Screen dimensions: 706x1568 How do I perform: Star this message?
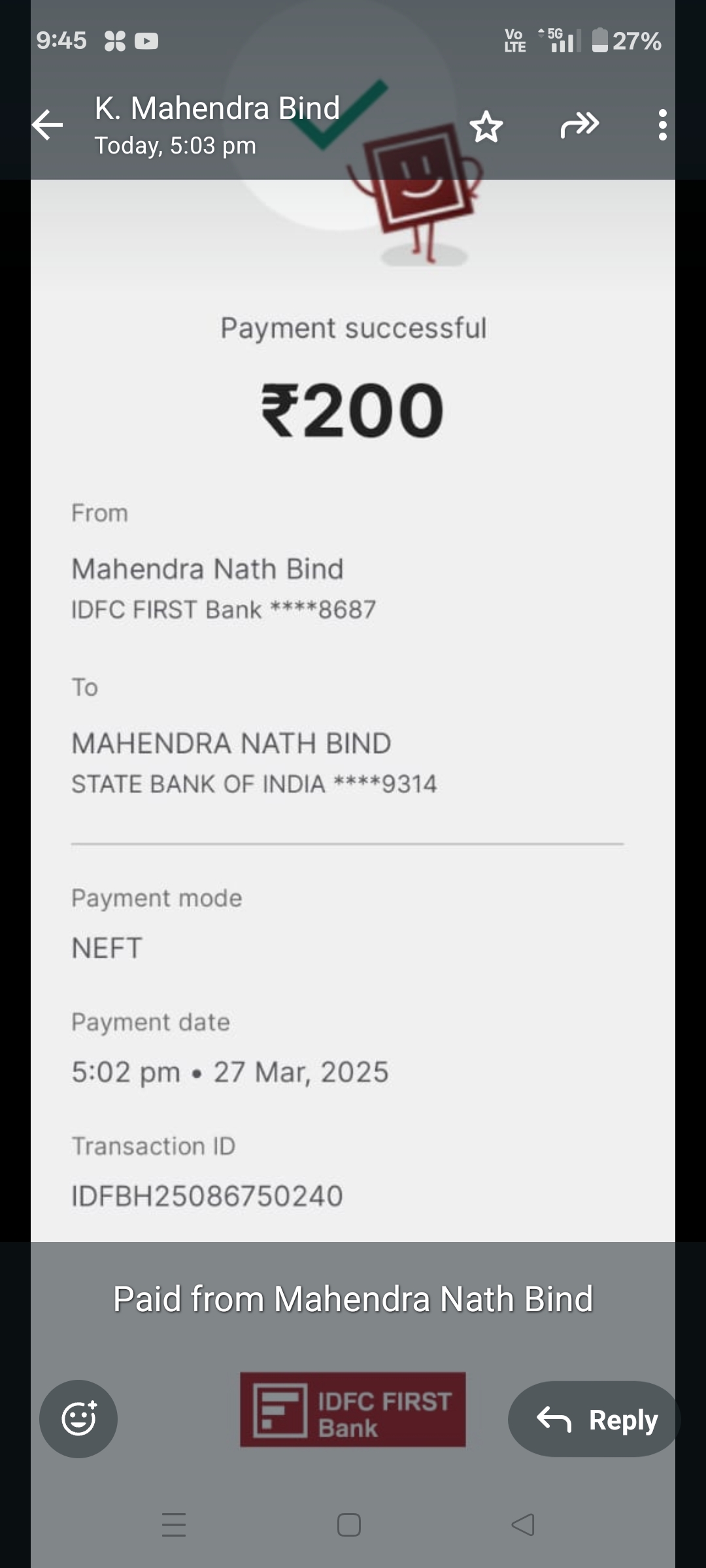pos(486,126)
